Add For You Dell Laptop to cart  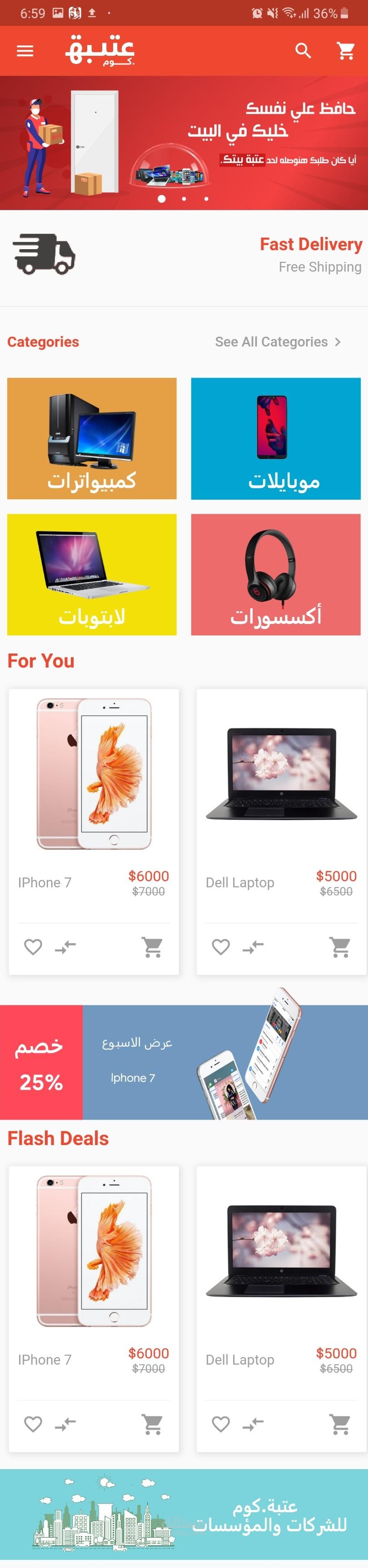[x=339, y=947]
